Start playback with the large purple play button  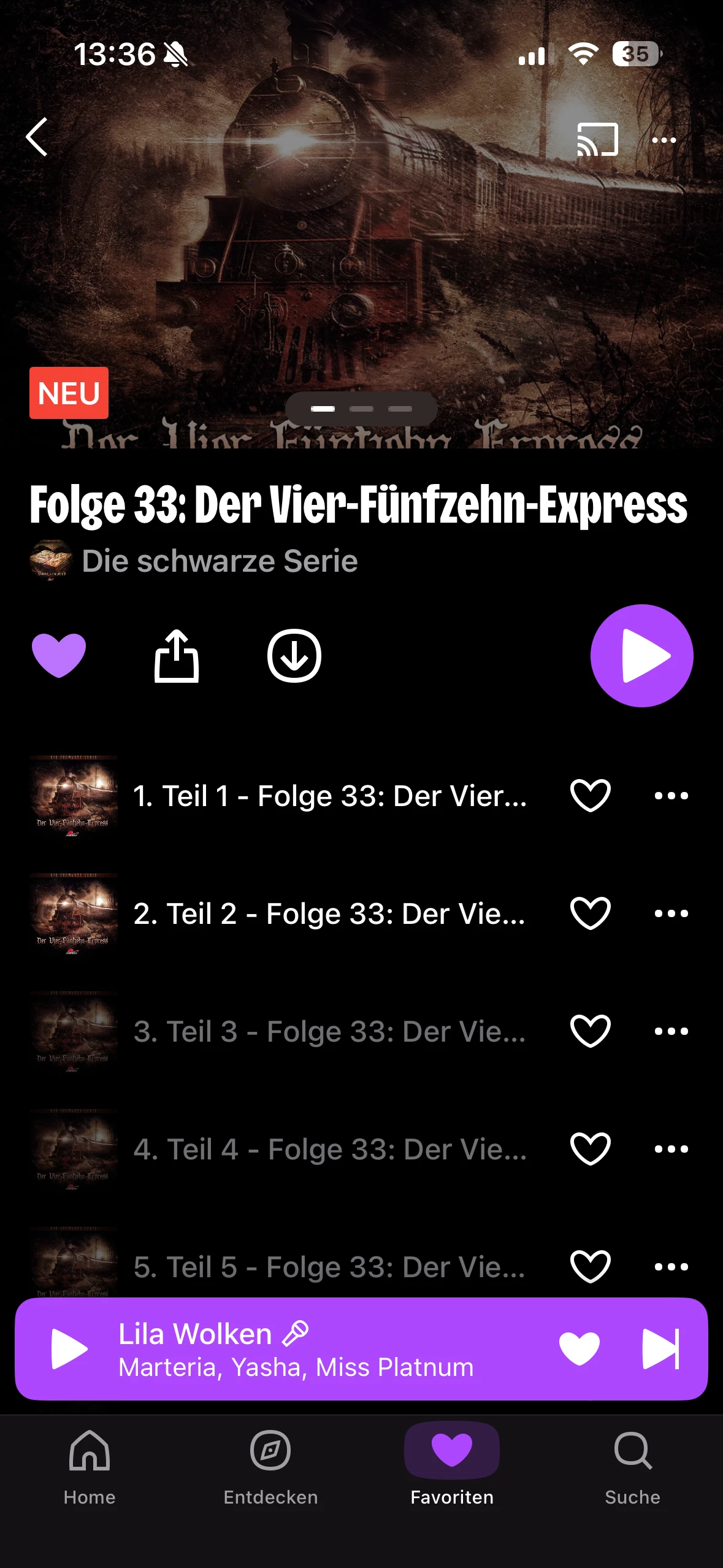[x=641, y=656]
